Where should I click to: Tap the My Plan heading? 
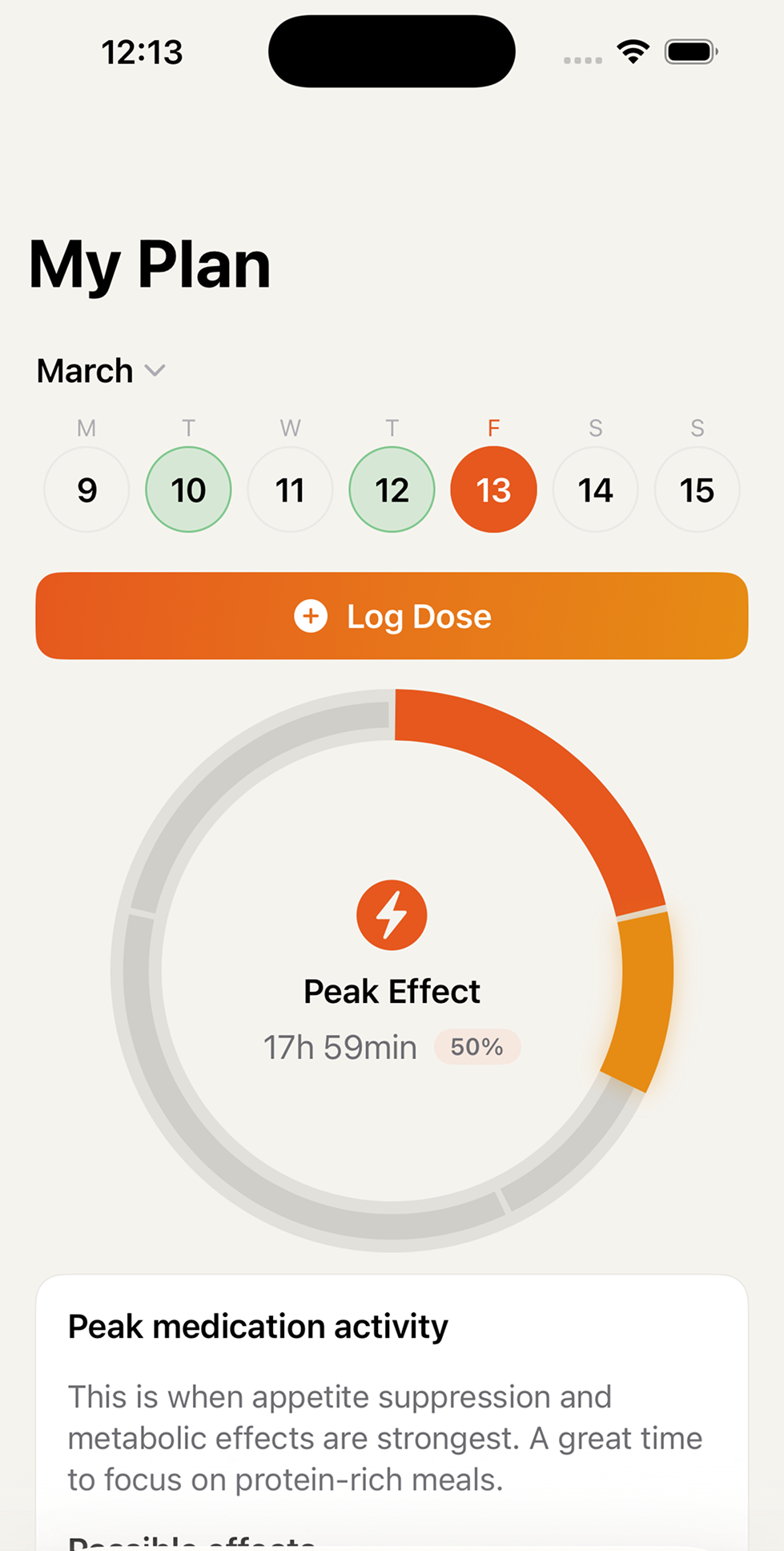click(x=149, y=264)
